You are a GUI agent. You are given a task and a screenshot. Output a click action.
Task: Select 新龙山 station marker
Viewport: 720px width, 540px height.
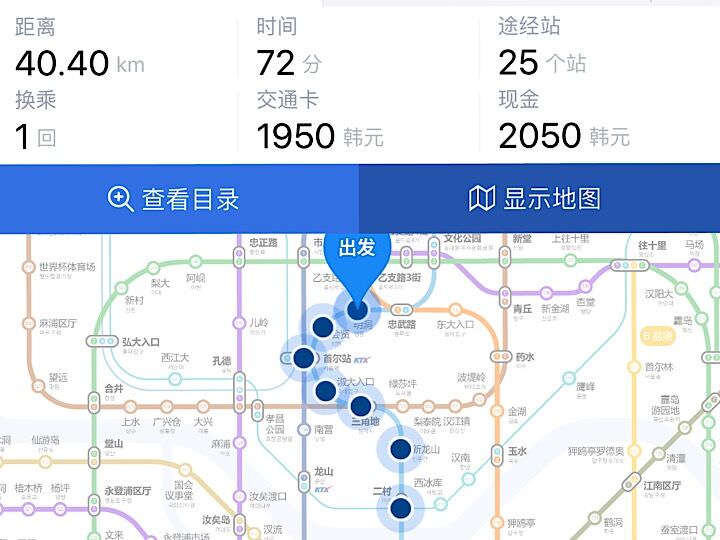[x=400, y=448]
